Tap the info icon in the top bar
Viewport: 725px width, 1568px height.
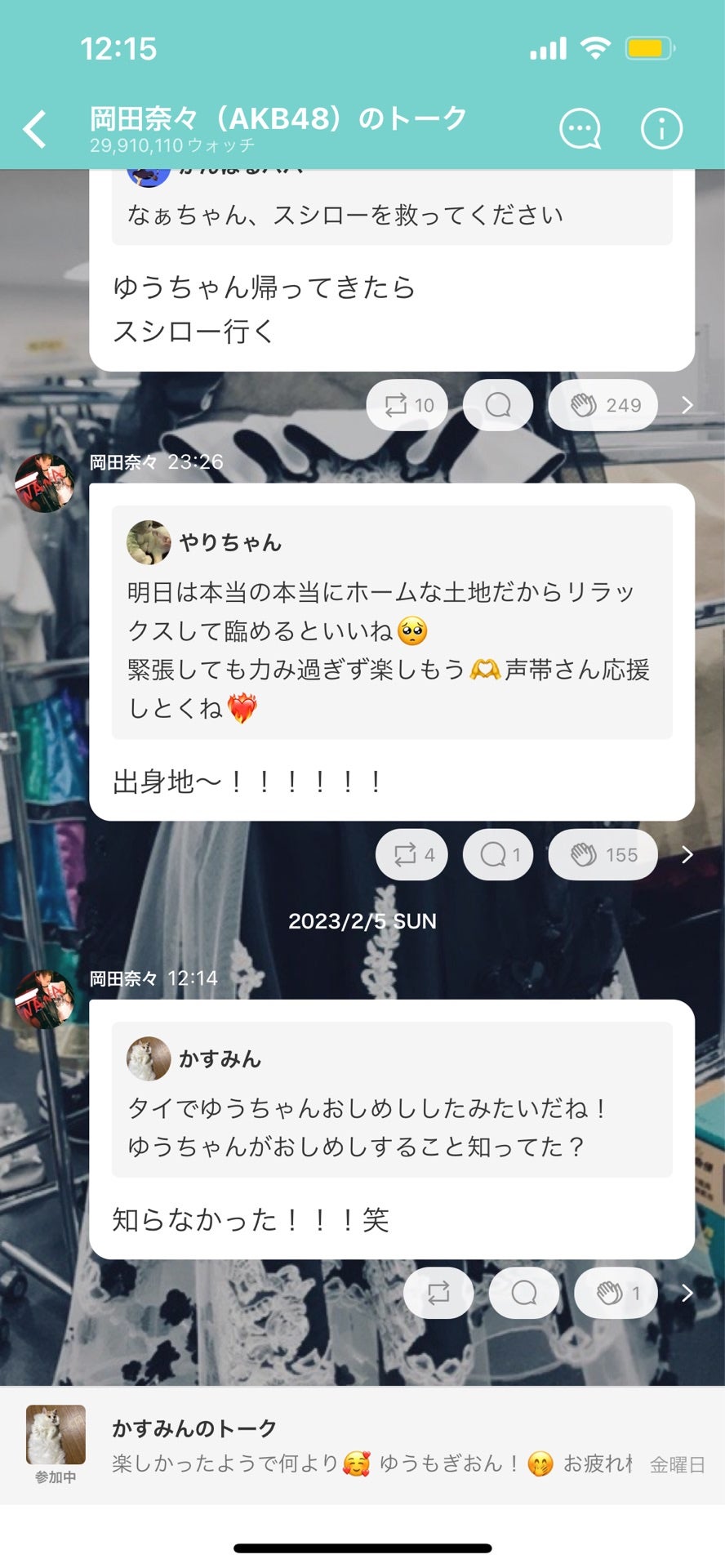pyautogui.click(x=661, y=128)
